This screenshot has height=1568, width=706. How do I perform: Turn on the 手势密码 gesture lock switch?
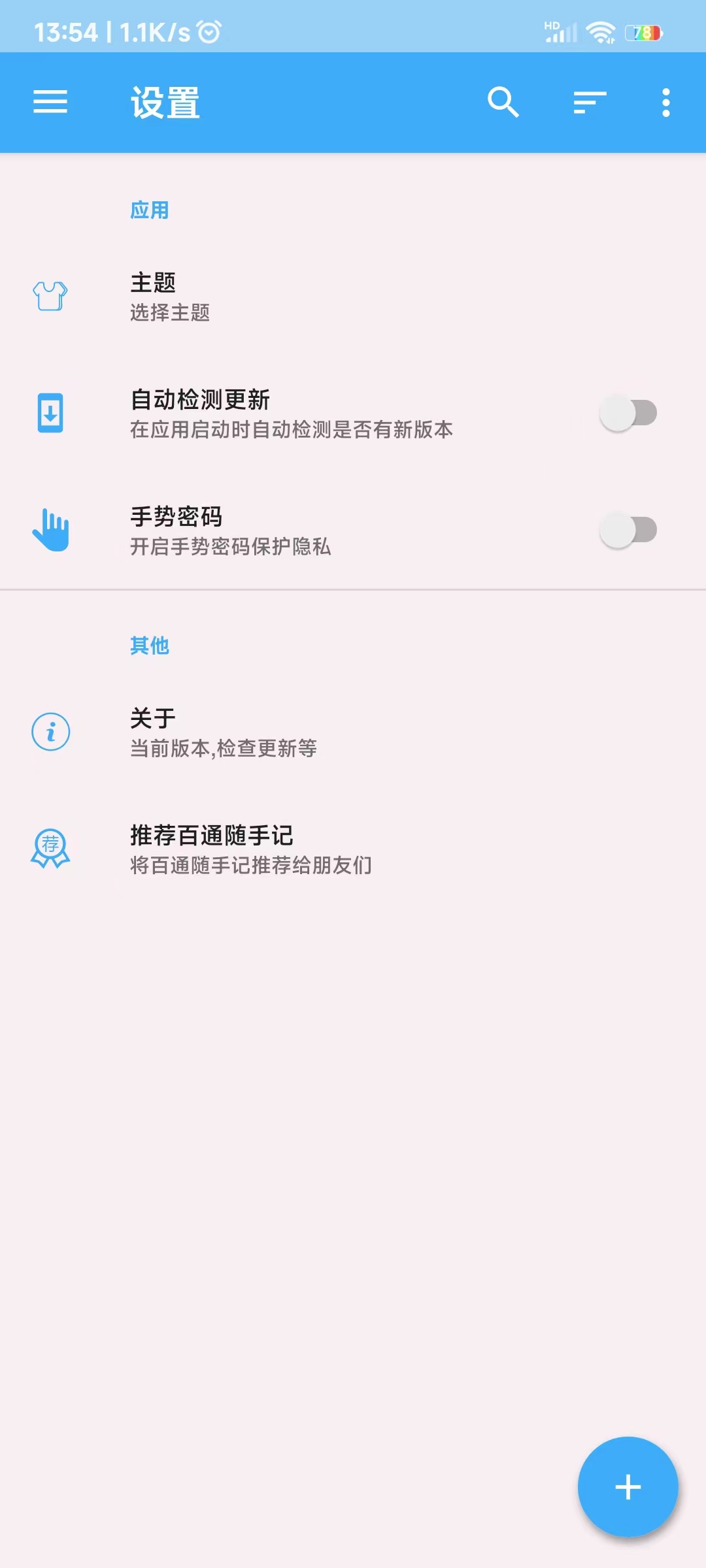628,529
